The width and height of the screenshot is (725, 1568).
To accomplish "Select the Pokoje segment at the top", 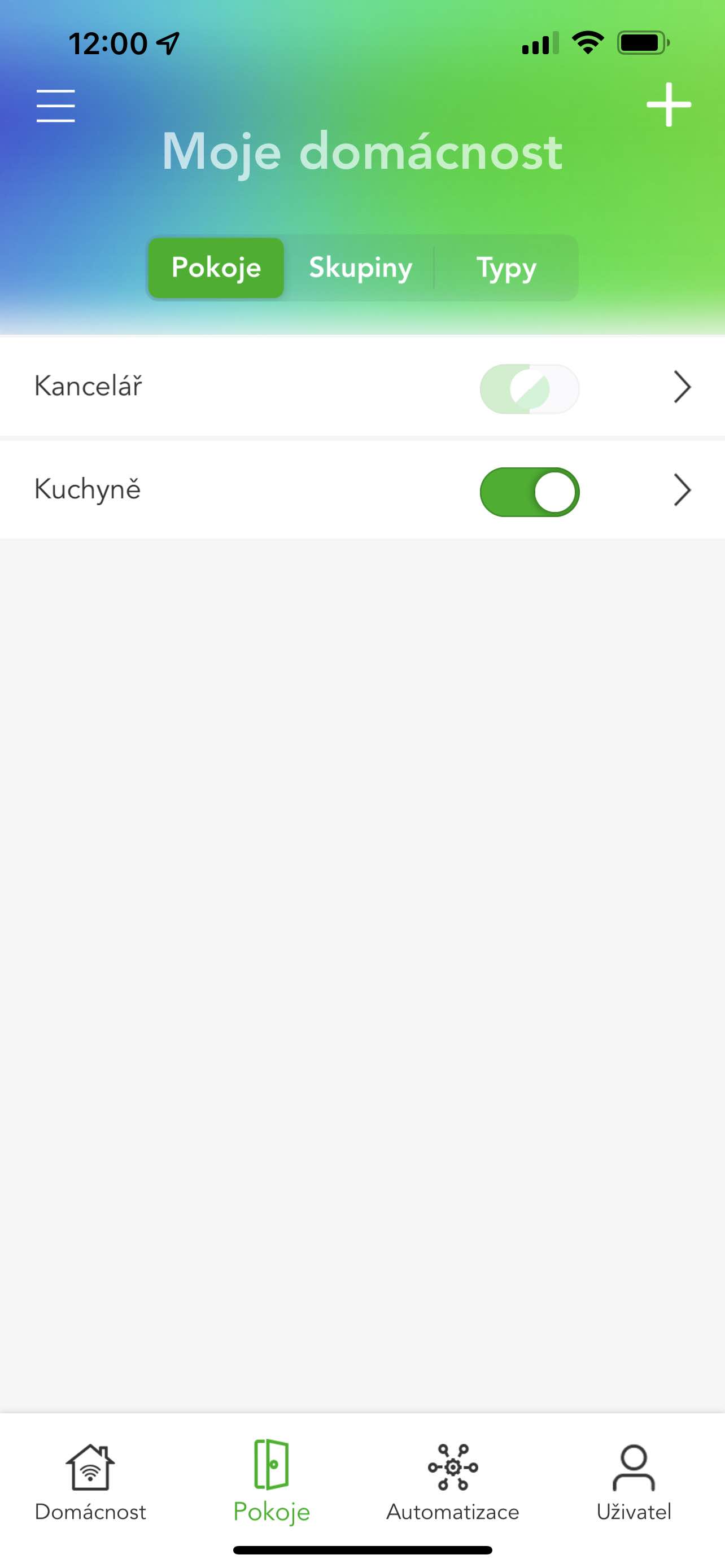I will 216,268.
